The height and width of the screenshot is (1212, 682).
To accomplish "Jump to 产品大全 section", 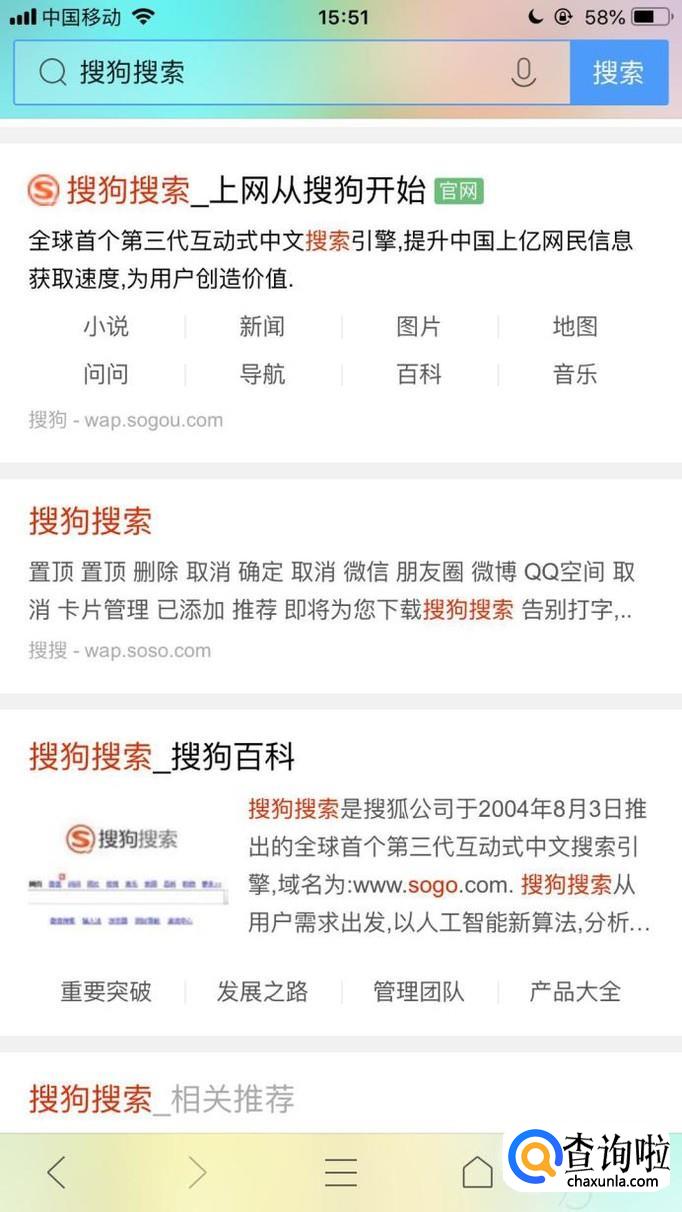I will (x=575, y=991).
